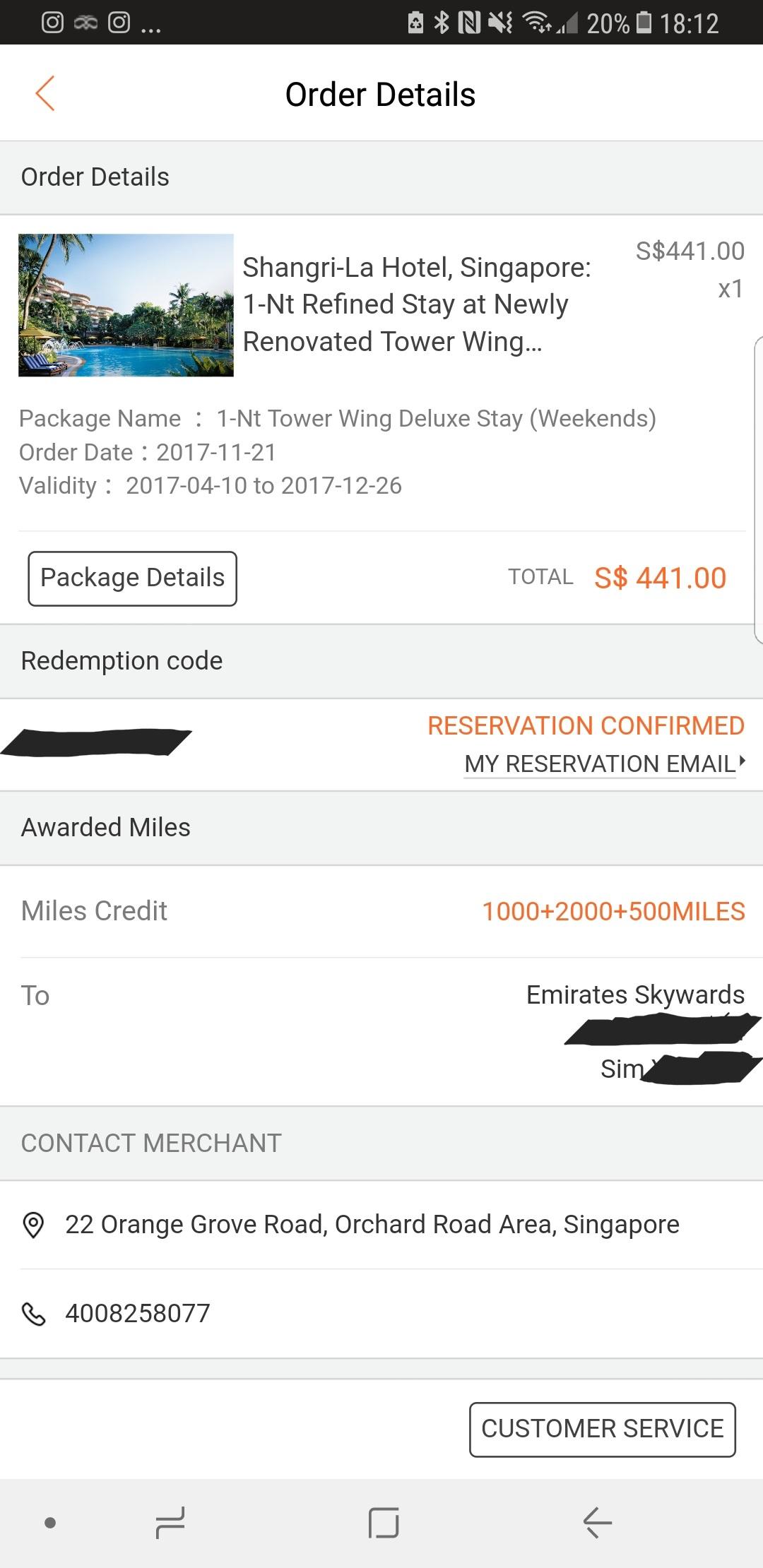
Task: Open recent apps from navigation bar
Action: point(170,1522)
